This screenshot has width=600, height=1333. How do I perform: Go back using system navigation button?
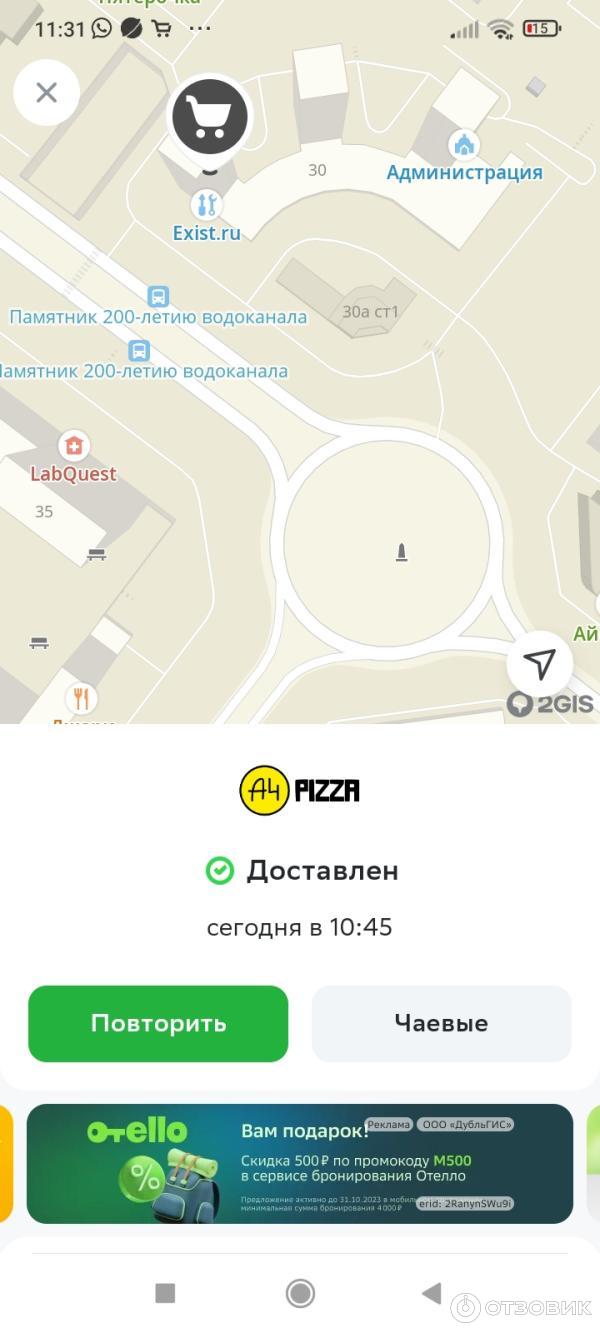(431, 1293)
